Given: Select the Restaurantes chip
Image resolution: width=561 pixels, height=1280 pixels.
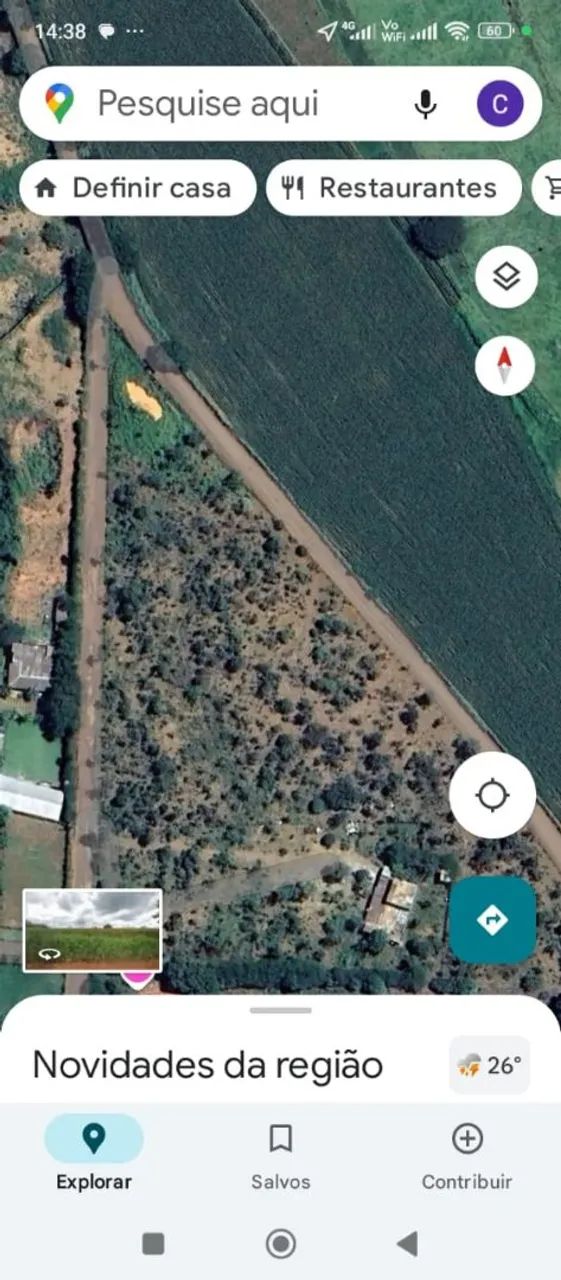Looking at the screenshot, I should coord(394,188).
